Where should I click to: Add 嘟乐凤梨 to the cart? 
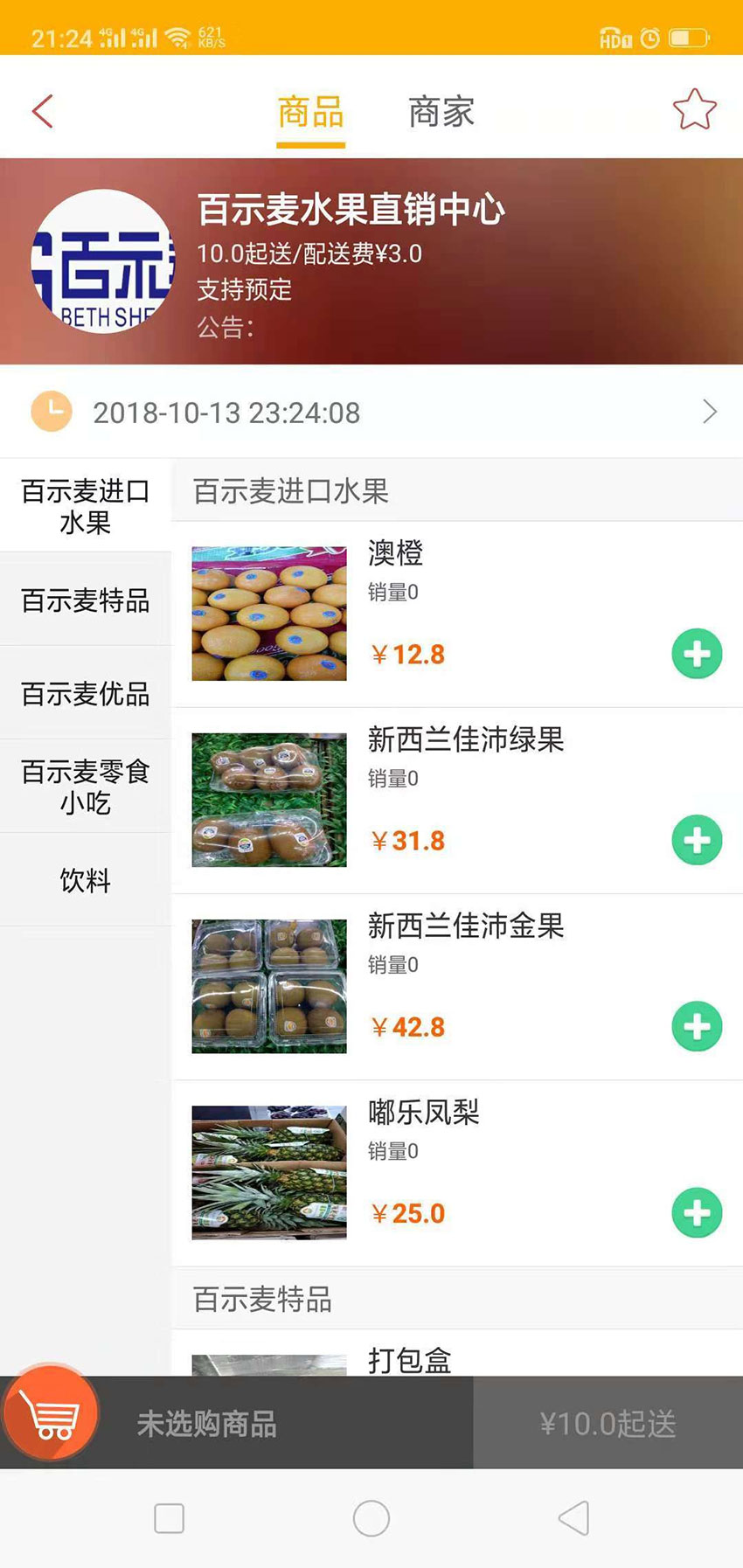[x=697, y=1212]
